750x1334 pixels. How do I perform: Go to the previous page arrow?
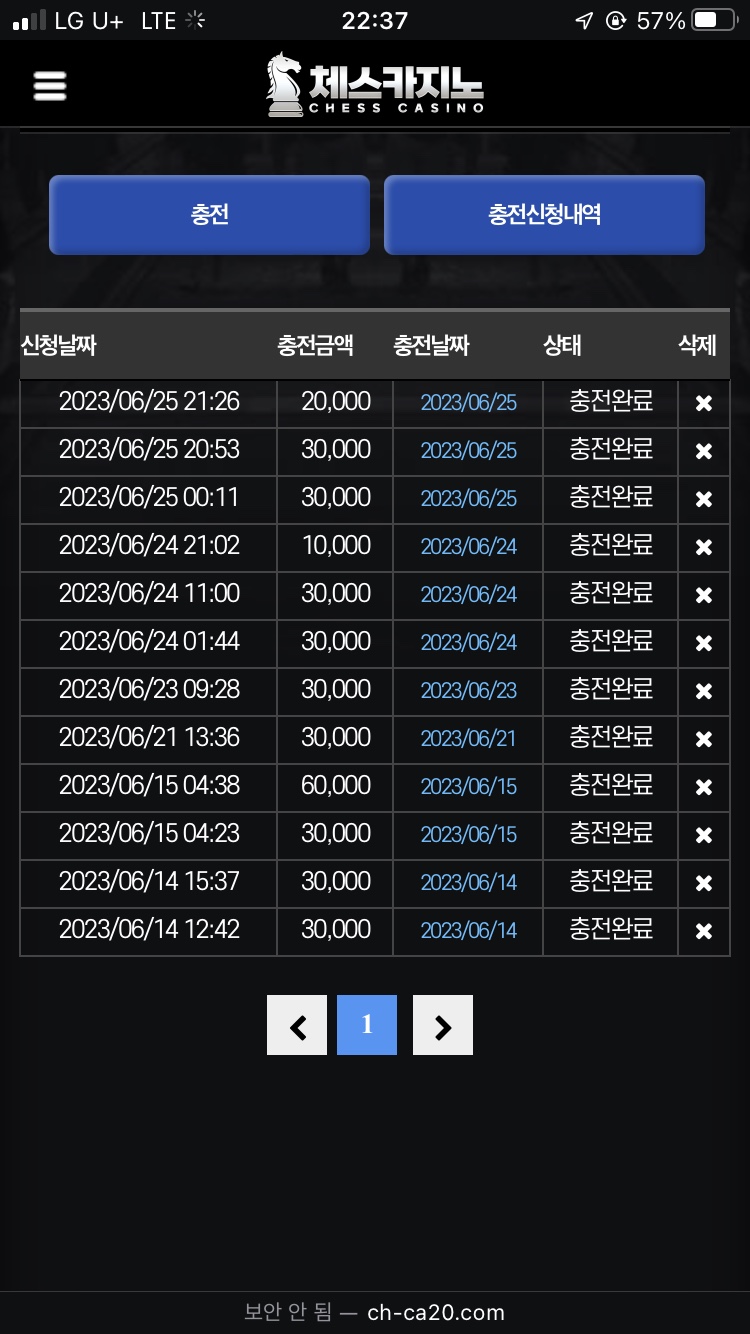[297, 1025]
